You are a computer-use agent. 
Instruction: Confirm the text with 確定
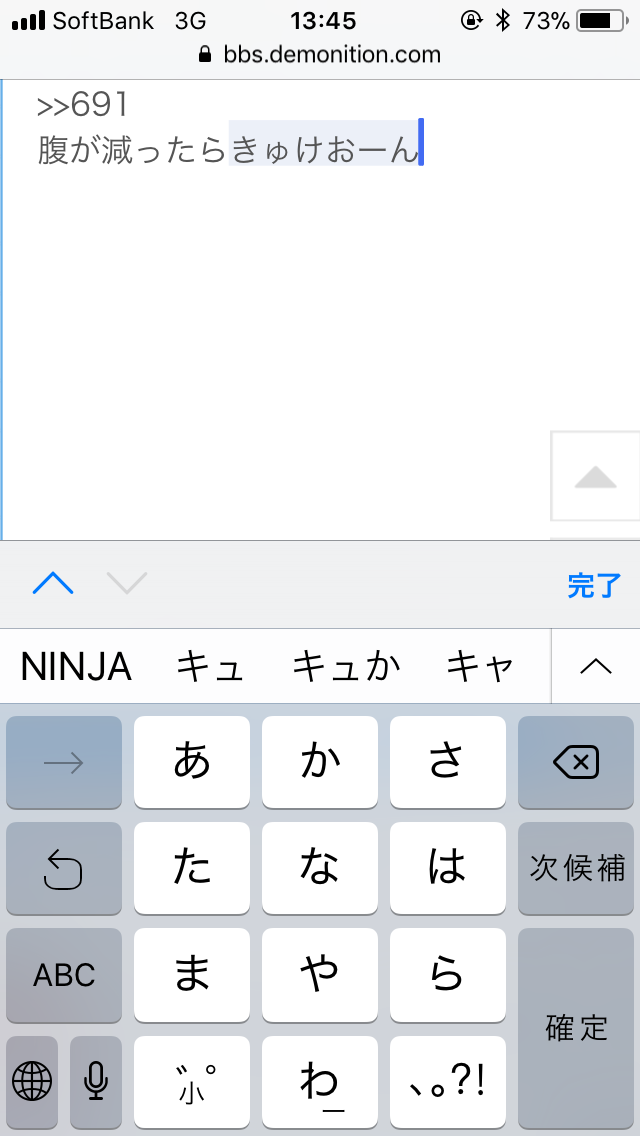[575, 1028]
